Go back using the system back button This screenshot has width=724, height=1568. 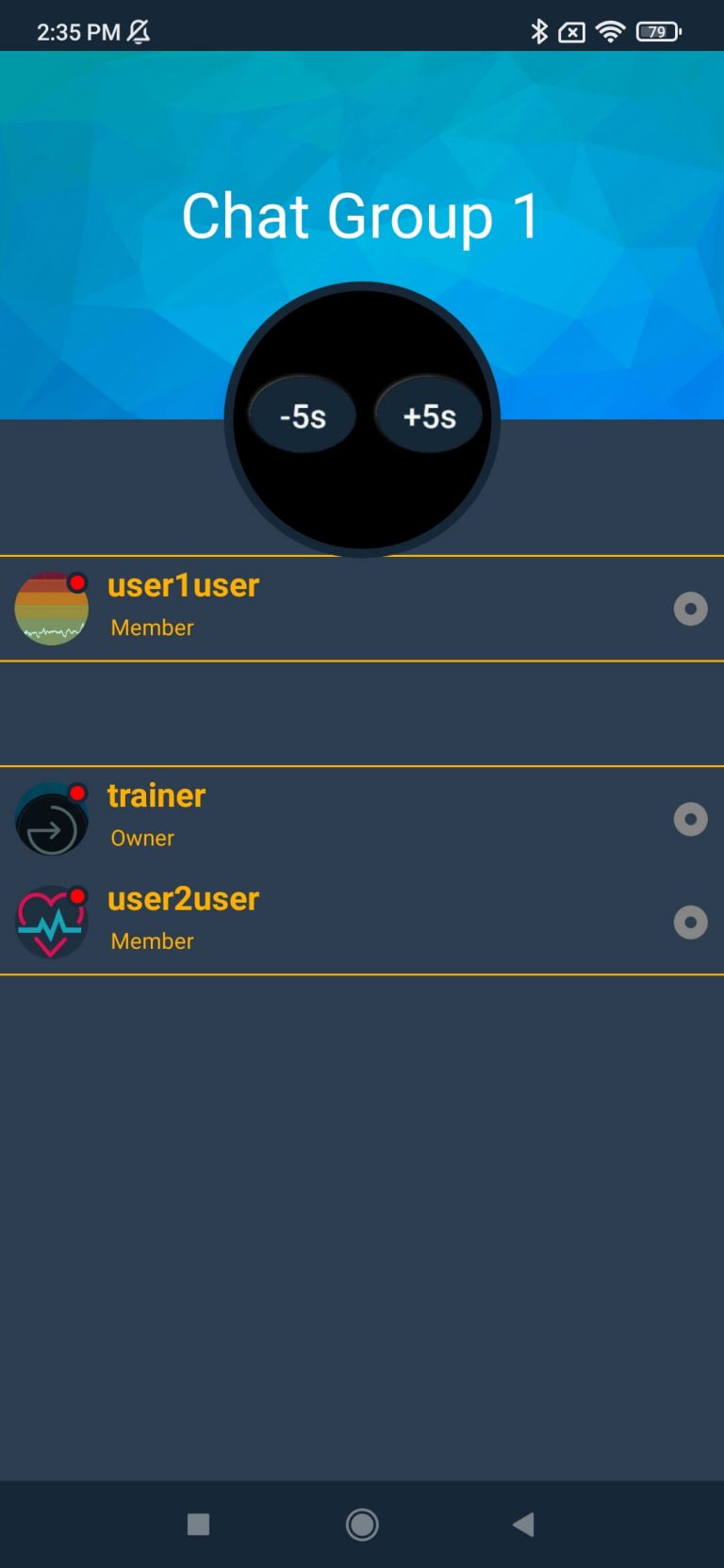[x=523, y=1524]
